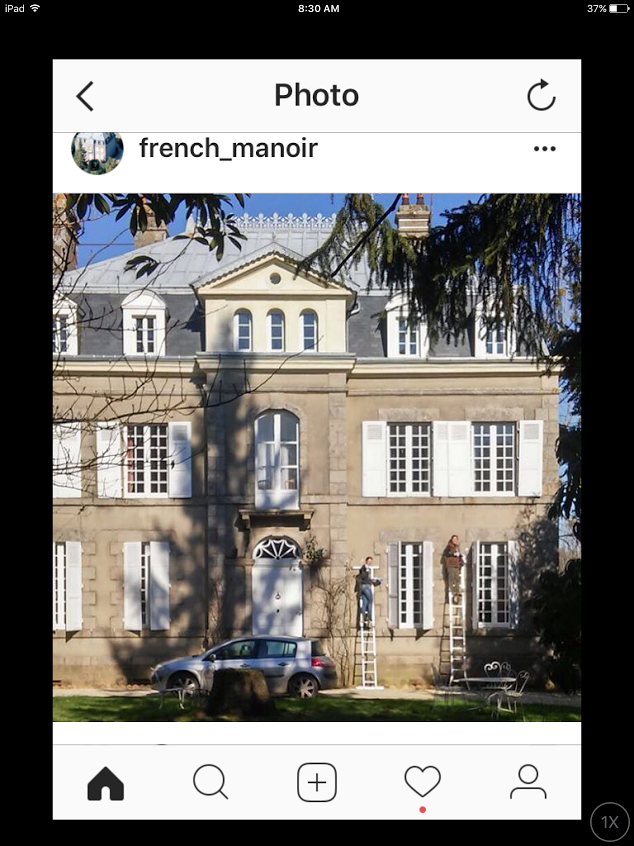This screenshot has width=634, height=846.
Task: Switch to the Home tab
Action: pos(106,782)
